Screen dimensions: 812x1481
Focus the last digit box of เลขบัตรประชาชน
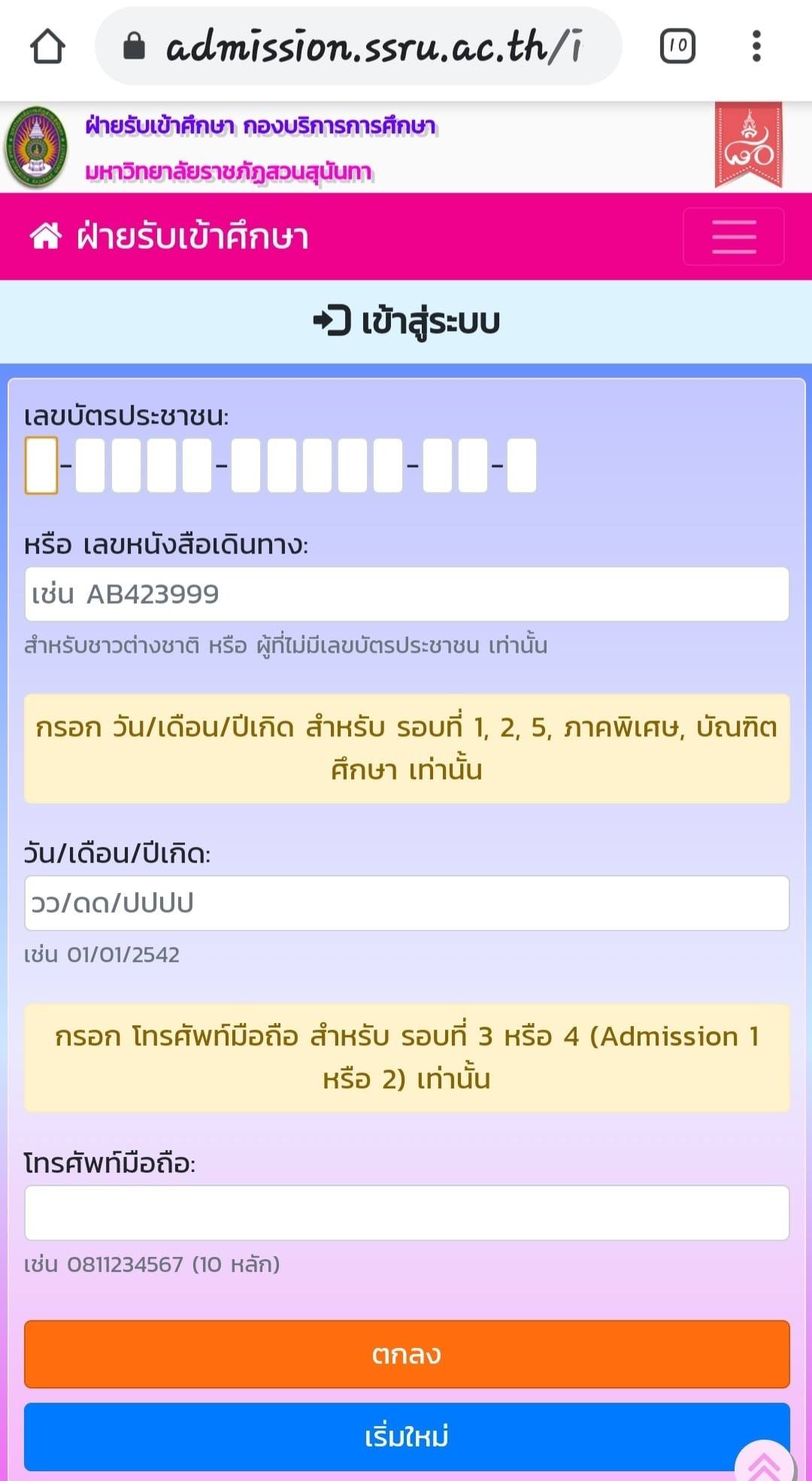click(522, 466)
